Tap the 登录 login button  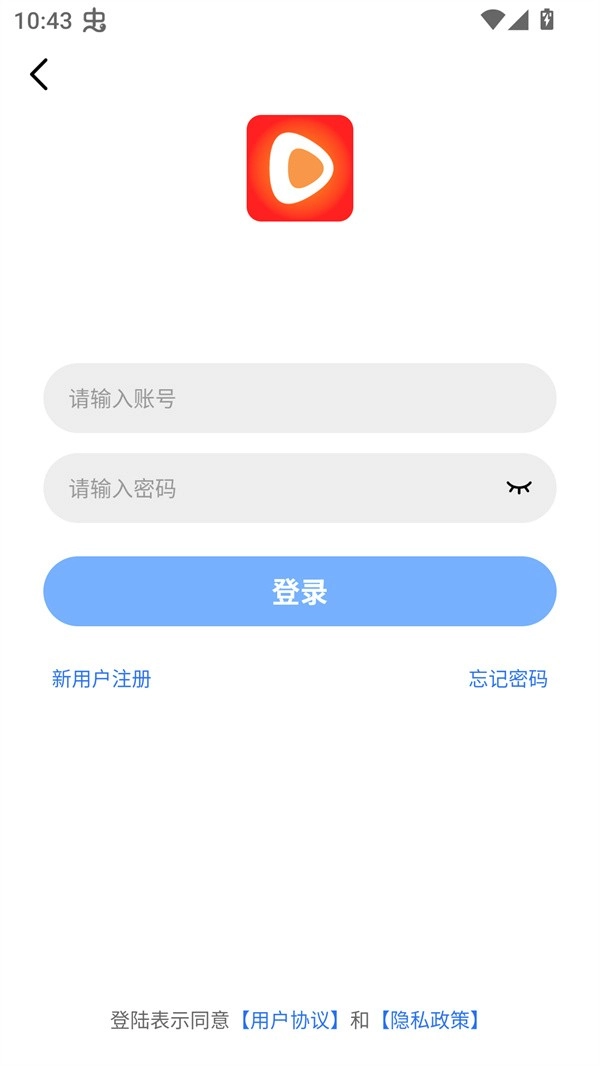point(299,591)
